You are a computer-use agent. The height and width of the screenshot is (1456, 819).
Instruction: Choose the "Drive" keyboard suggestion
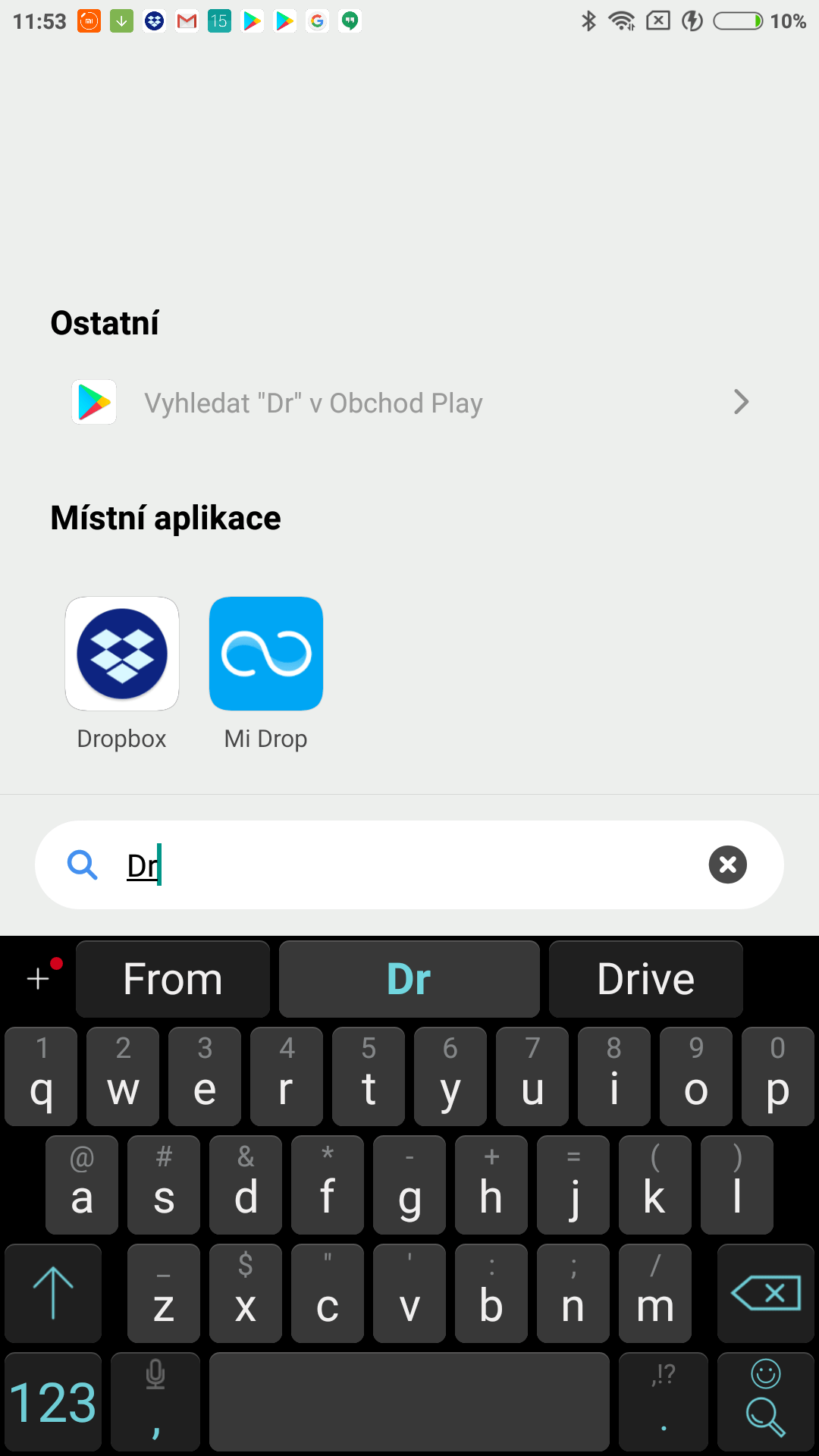click(x=646, y=979)
